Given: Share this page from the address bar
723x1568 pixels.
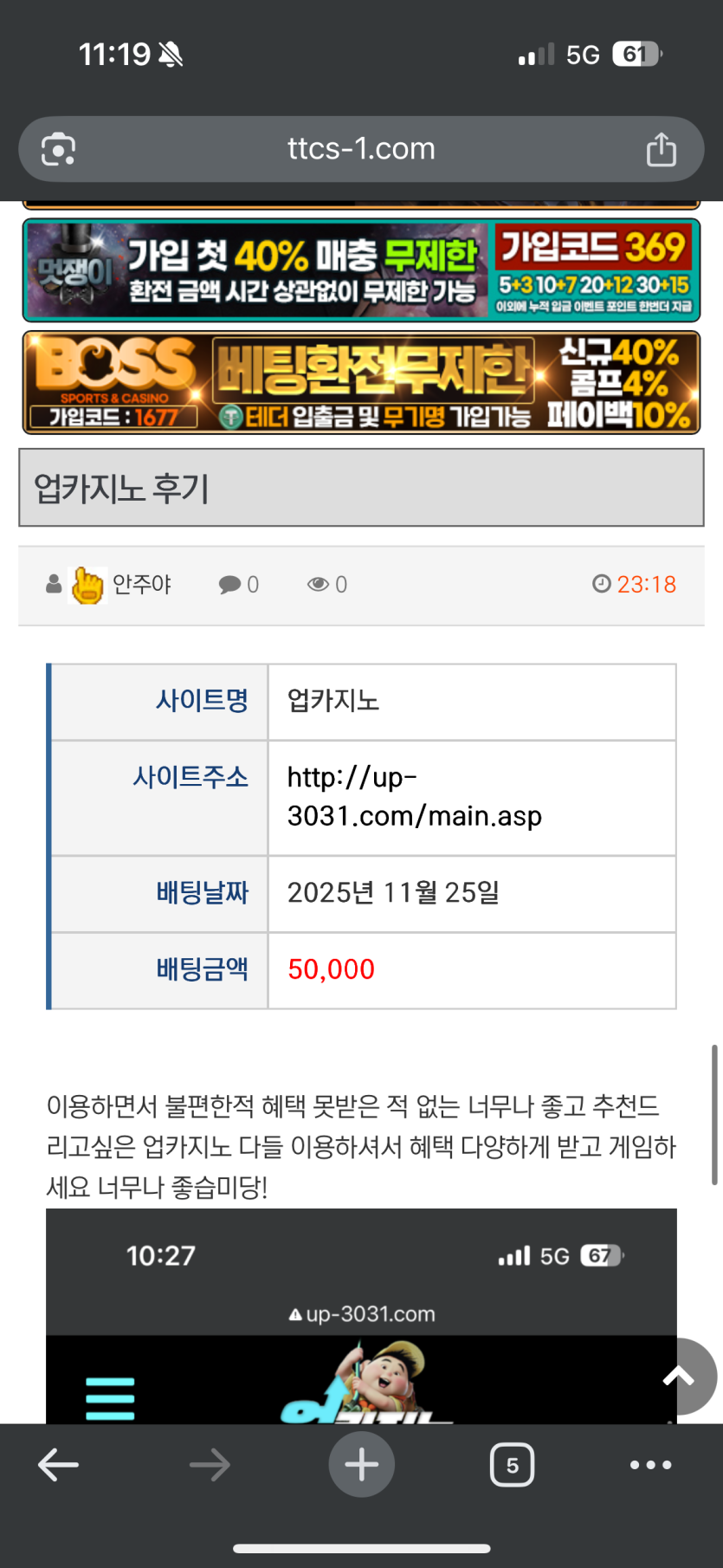Looking at the screenshot, I should point(661,149).
